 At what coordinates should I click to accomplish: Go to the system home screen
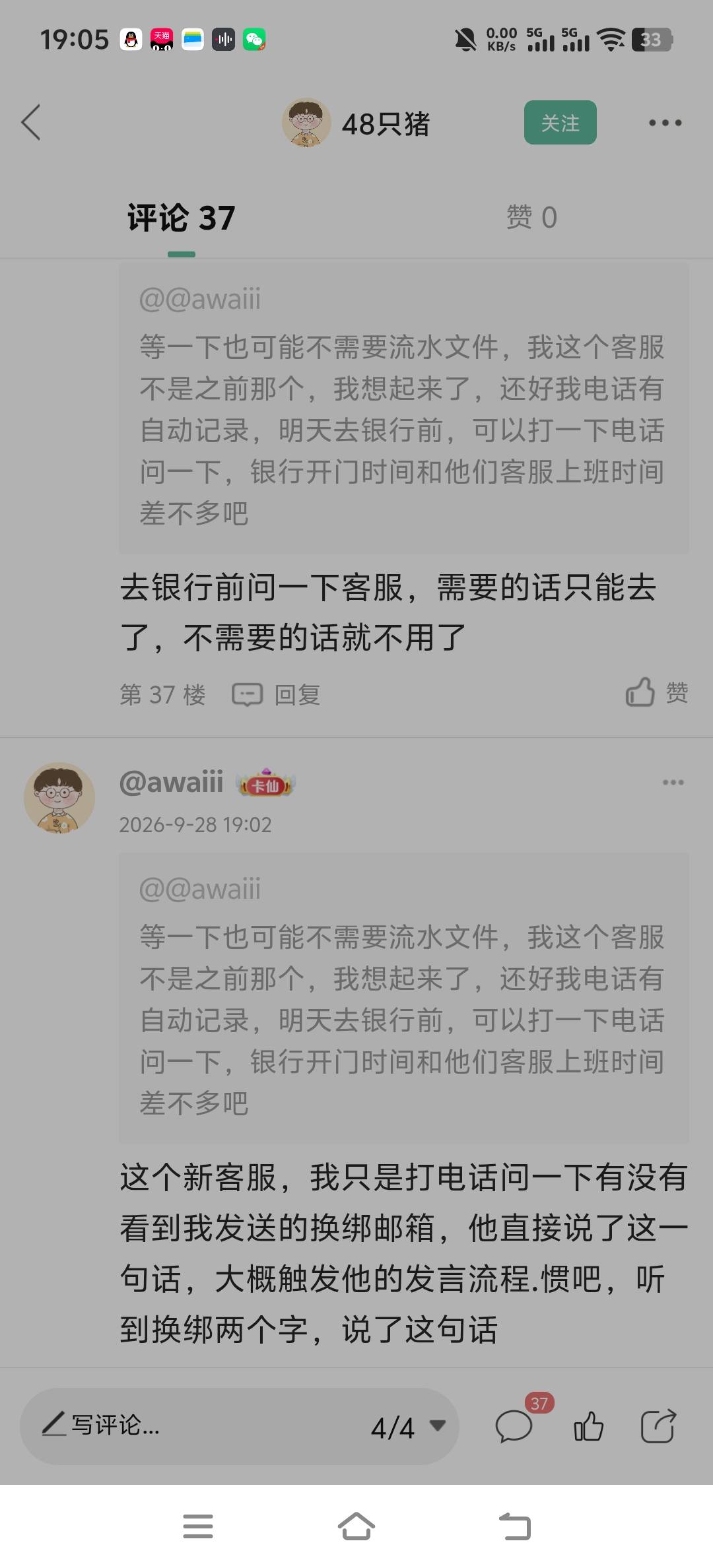[356, 1526]
